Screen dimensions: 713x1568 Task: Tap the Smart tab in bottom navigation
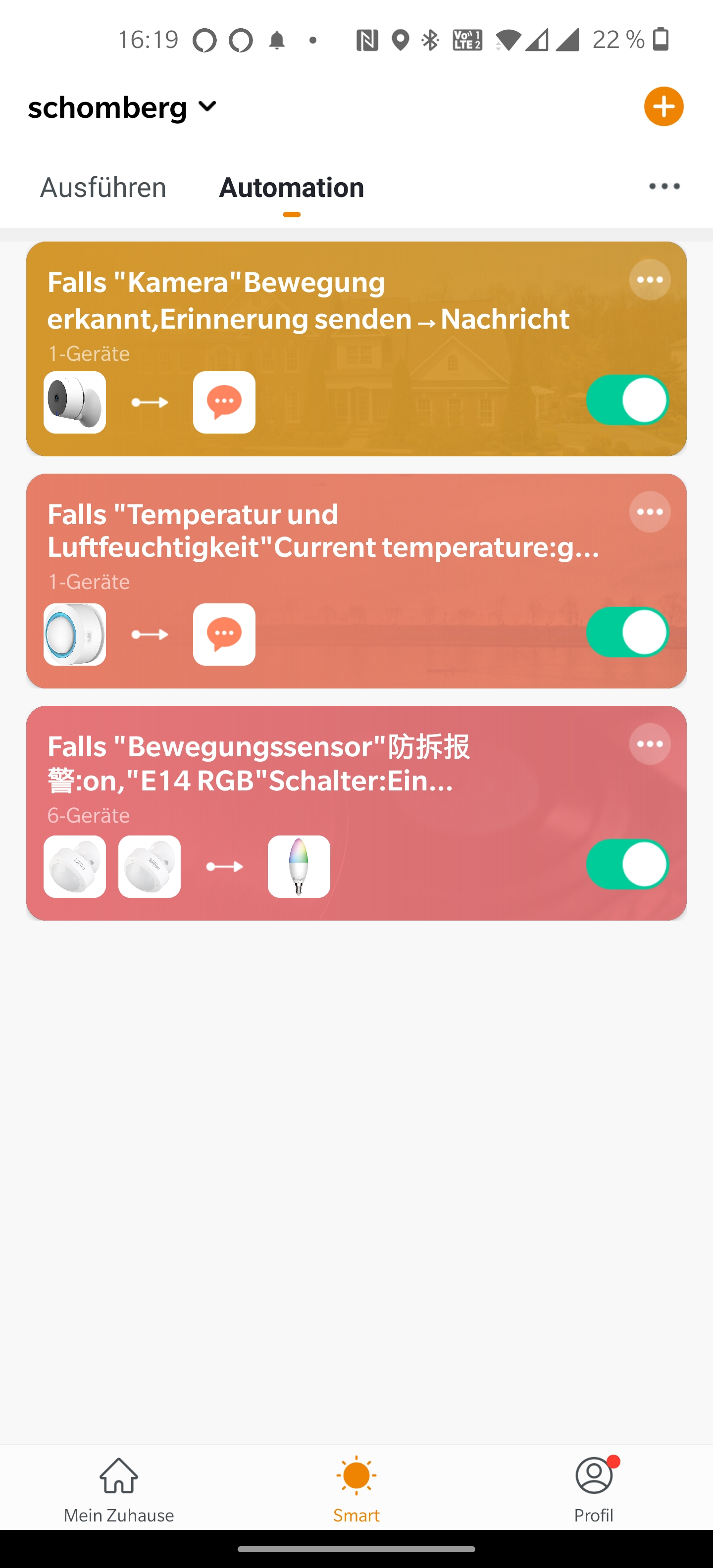coord(356,1488)
